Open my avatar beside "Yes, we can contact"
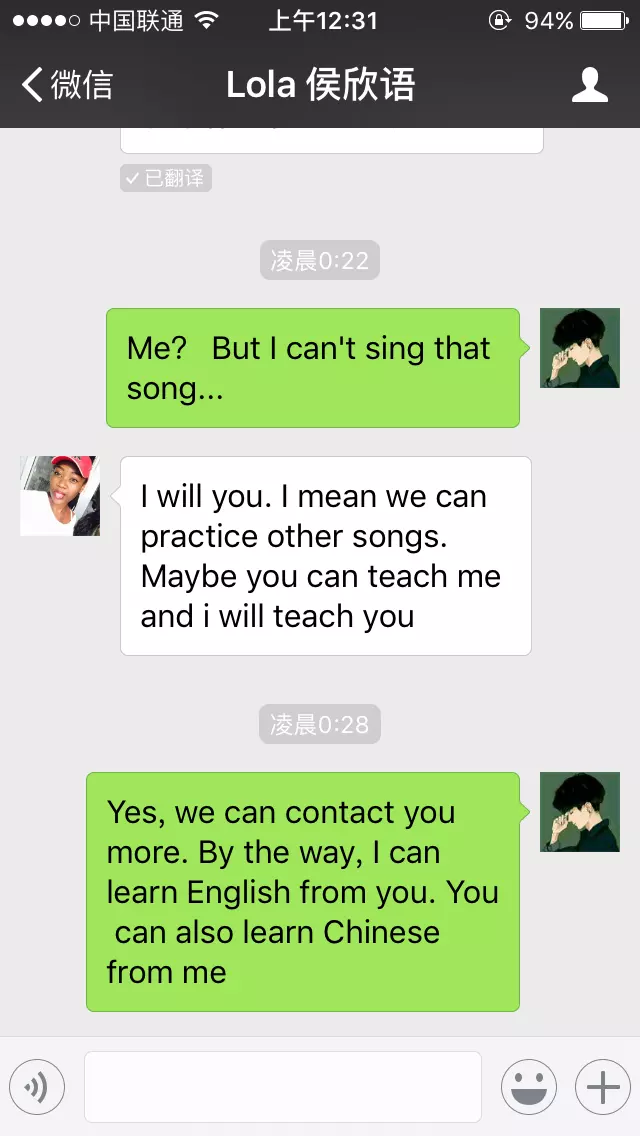This screenshot has width=640, height=1136. 579,812
